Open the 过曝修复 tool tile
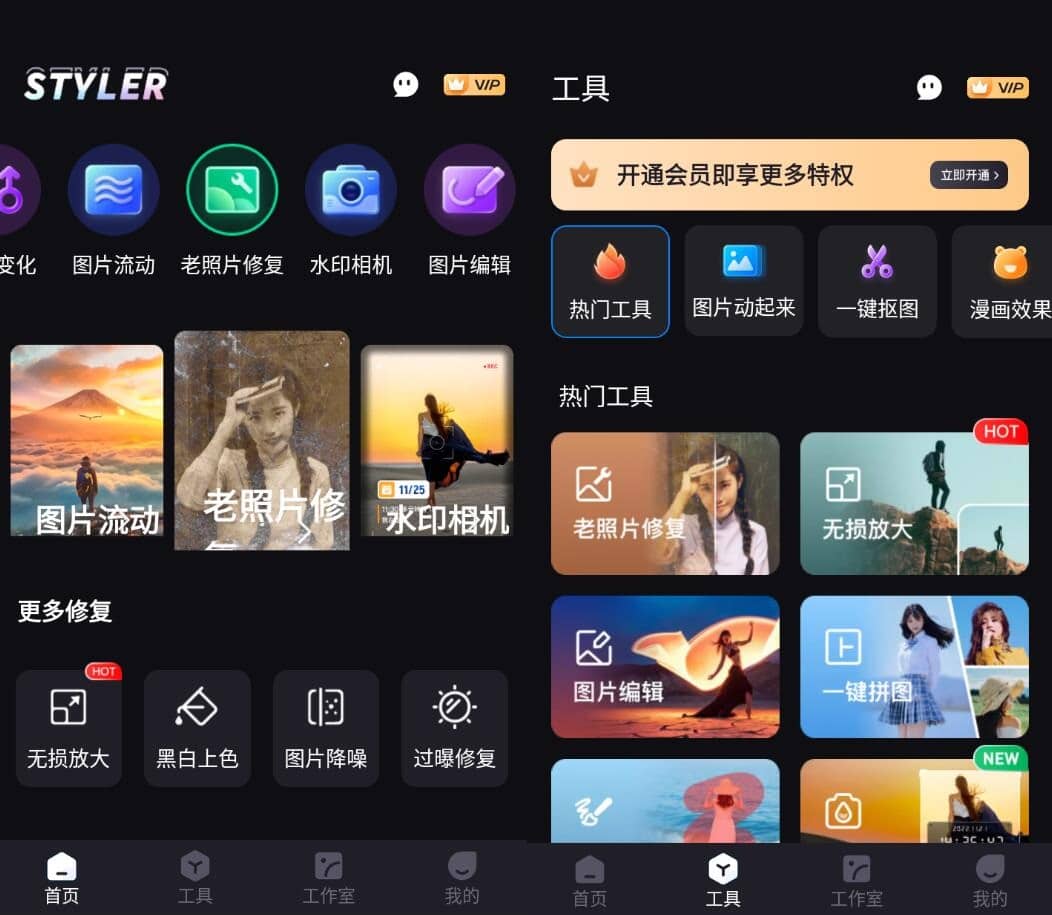The height and width of the screenshot is (915, 1052). point(454,727)
